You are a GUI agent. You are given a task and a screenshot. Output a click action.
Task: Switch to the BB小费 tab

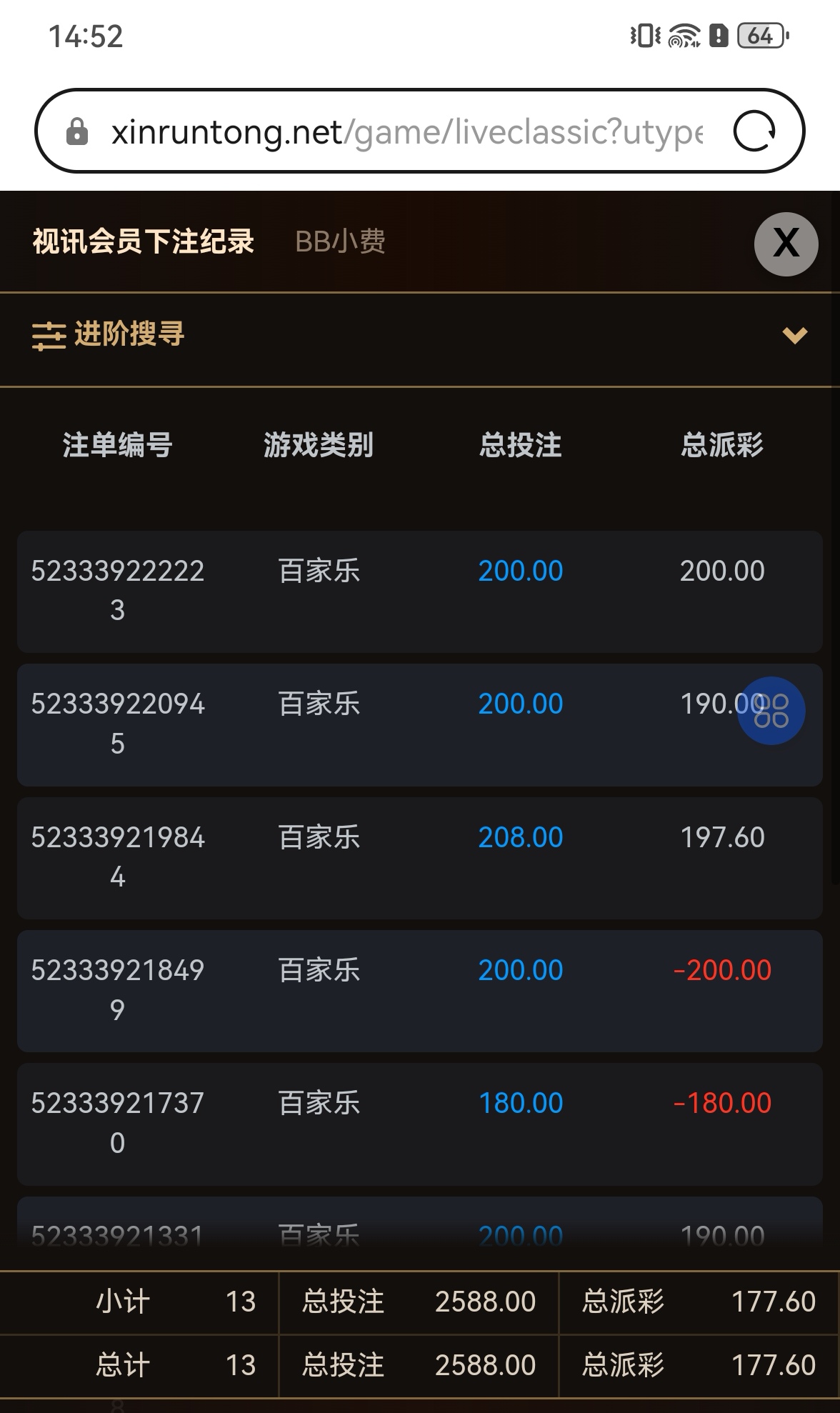pyautogui.click(x=340, y=242)
